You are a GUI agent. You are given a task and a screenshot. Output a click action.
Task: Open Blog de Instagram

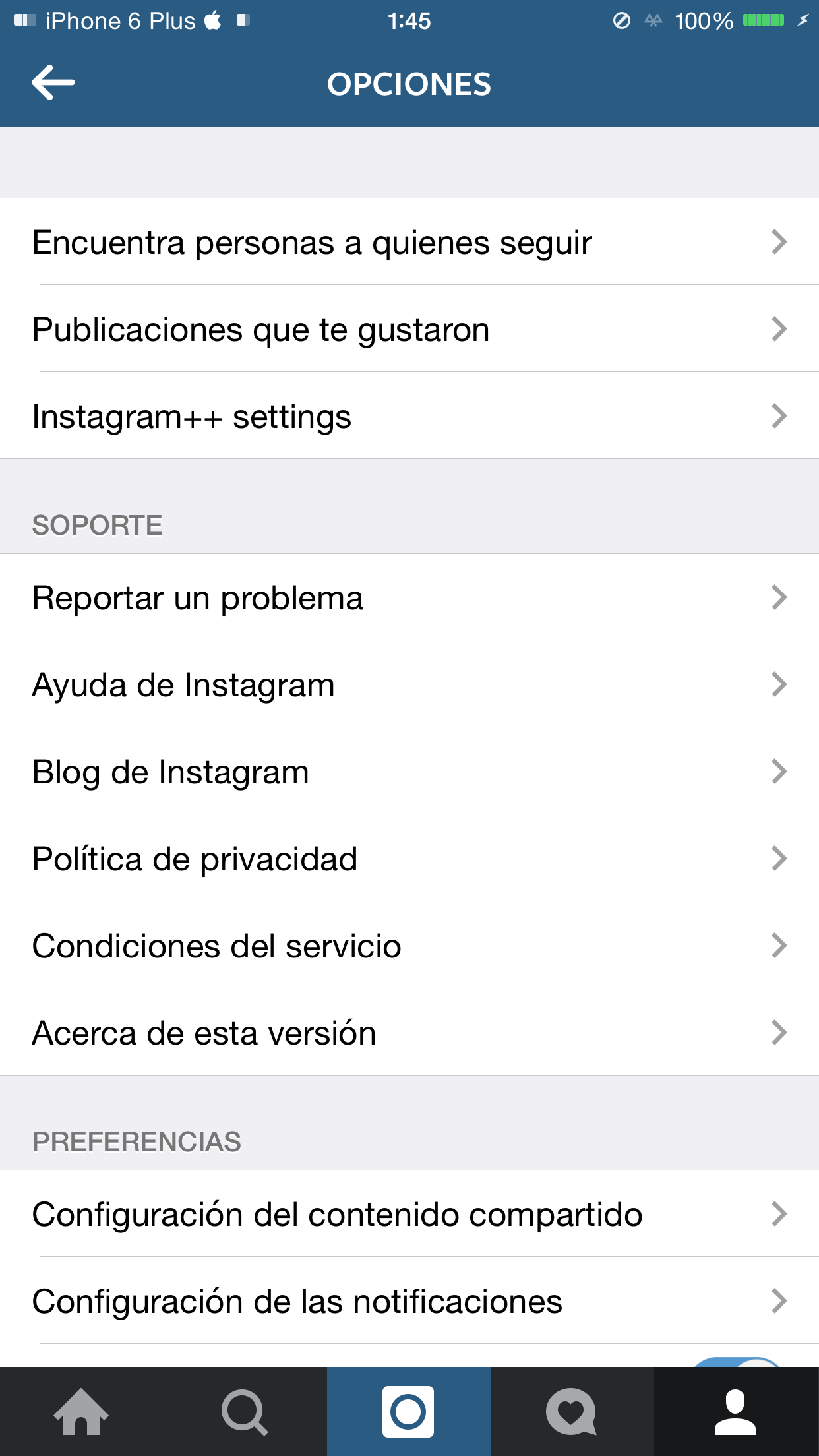[x=409, y=772]
